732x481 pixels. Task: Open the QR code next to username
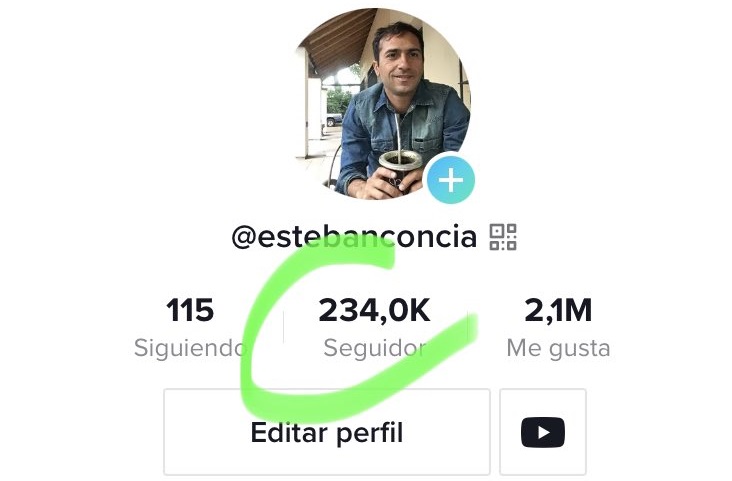coord(502,237)
